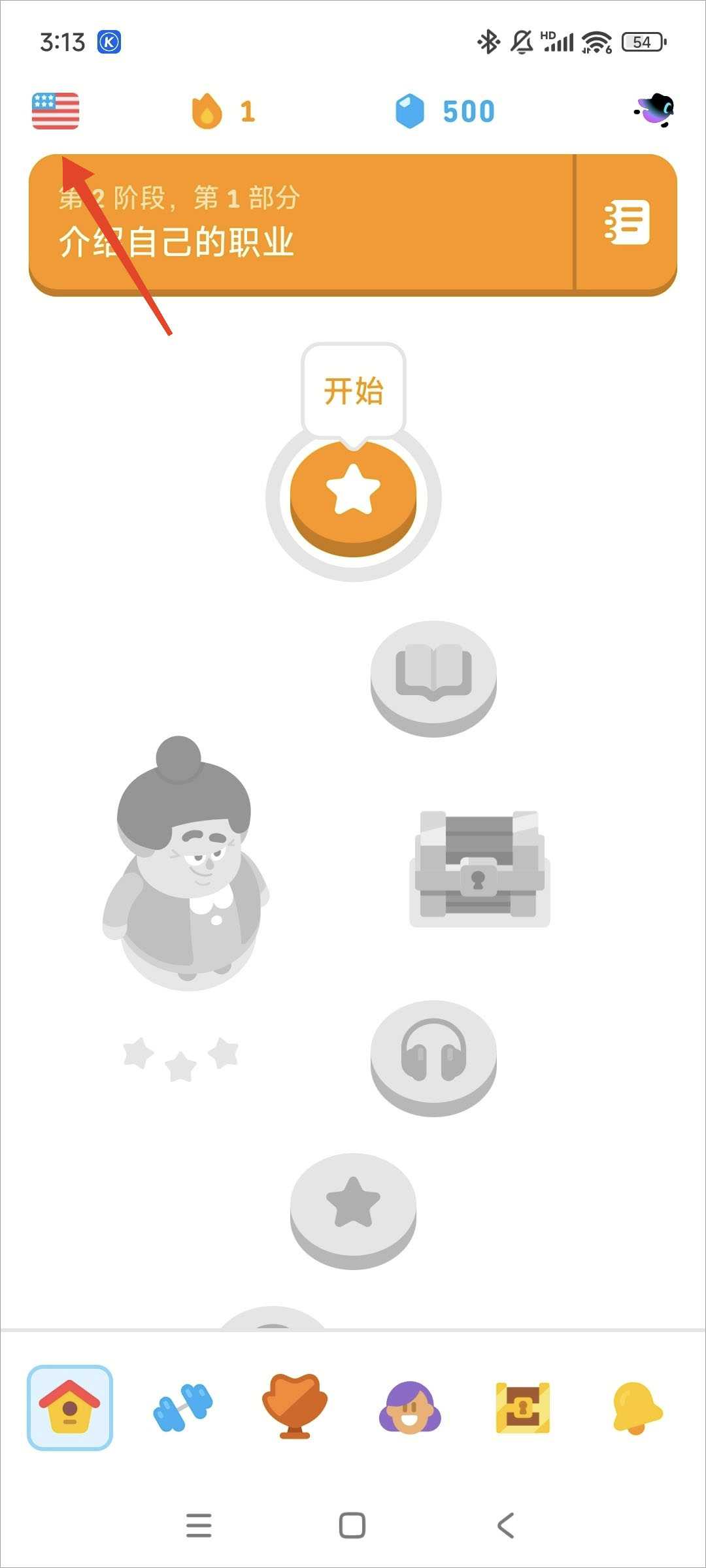Tap the locked treasure chest
The image size is (706, 1568).
pos(479,867)
